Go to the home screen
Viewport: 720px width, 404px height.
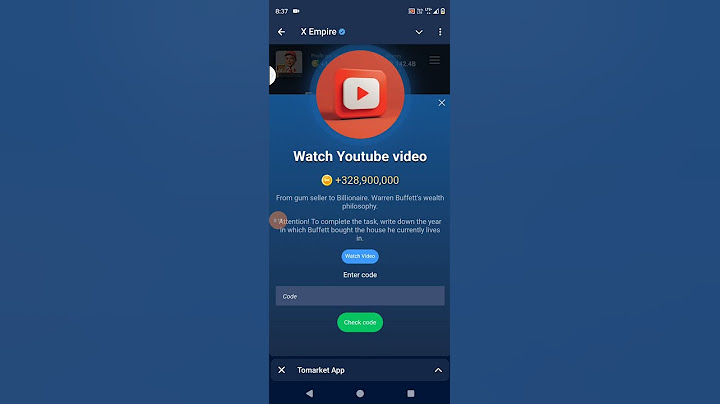click(x=360, y=394)
